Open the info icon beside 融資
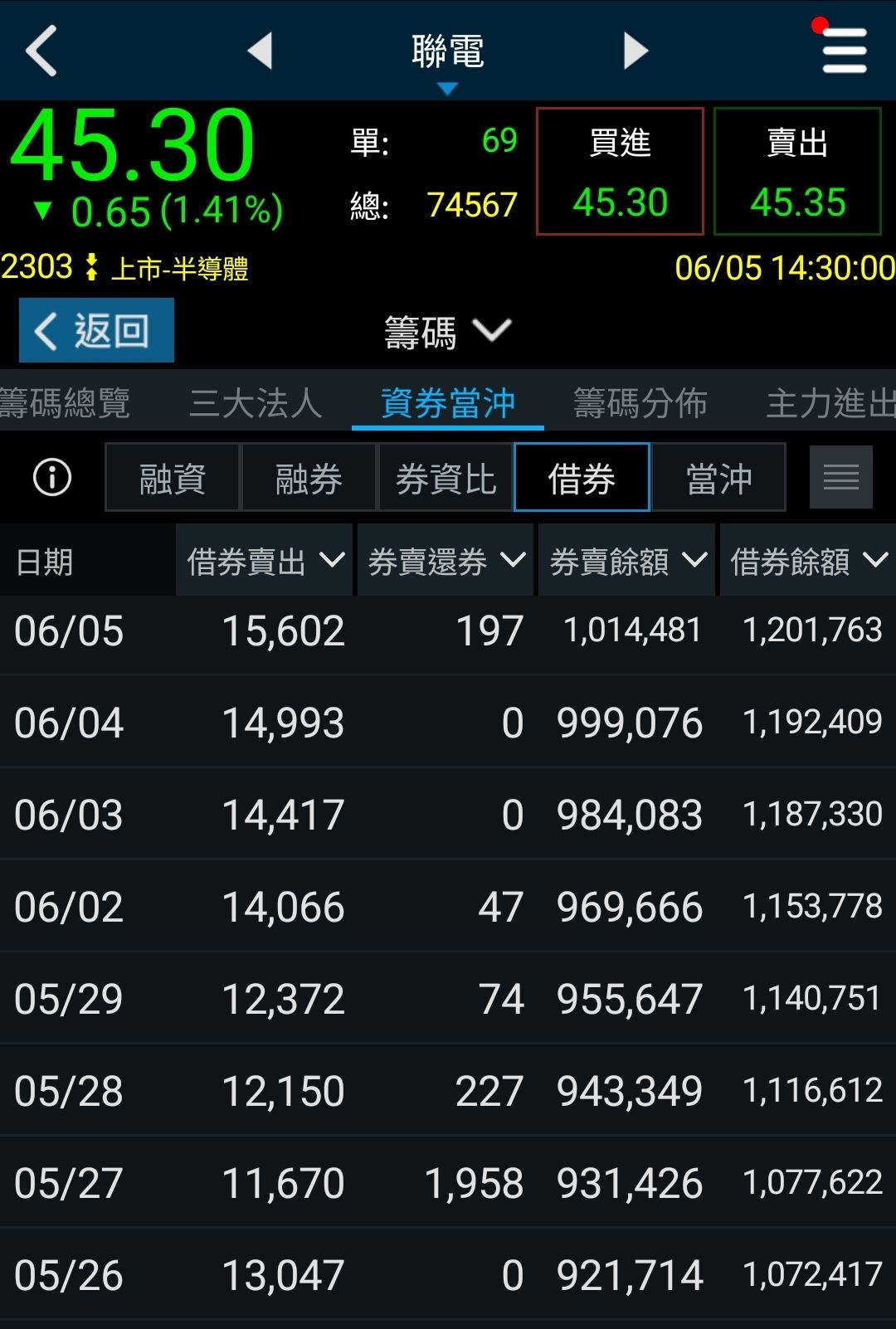 (52, 478)
